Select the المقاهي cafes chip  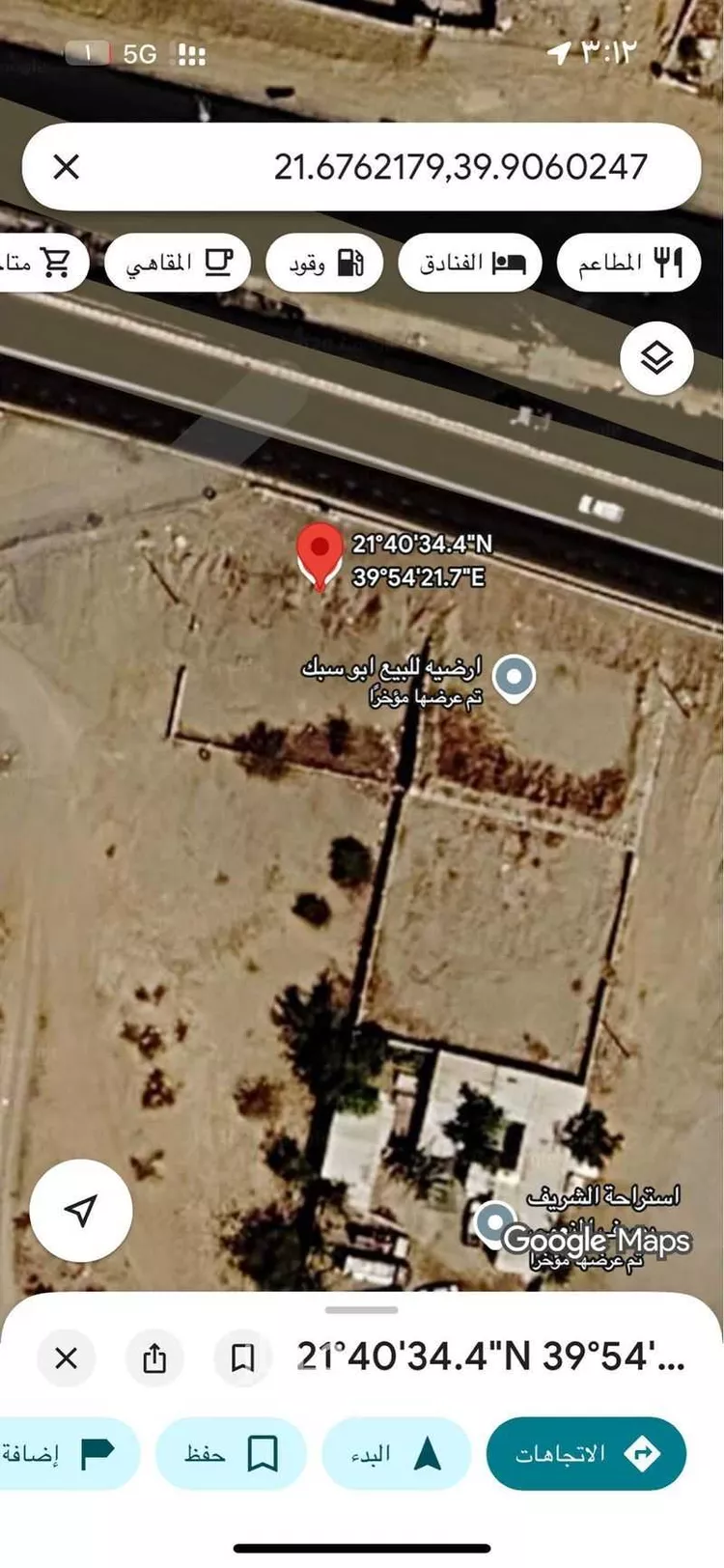[178, 263]
